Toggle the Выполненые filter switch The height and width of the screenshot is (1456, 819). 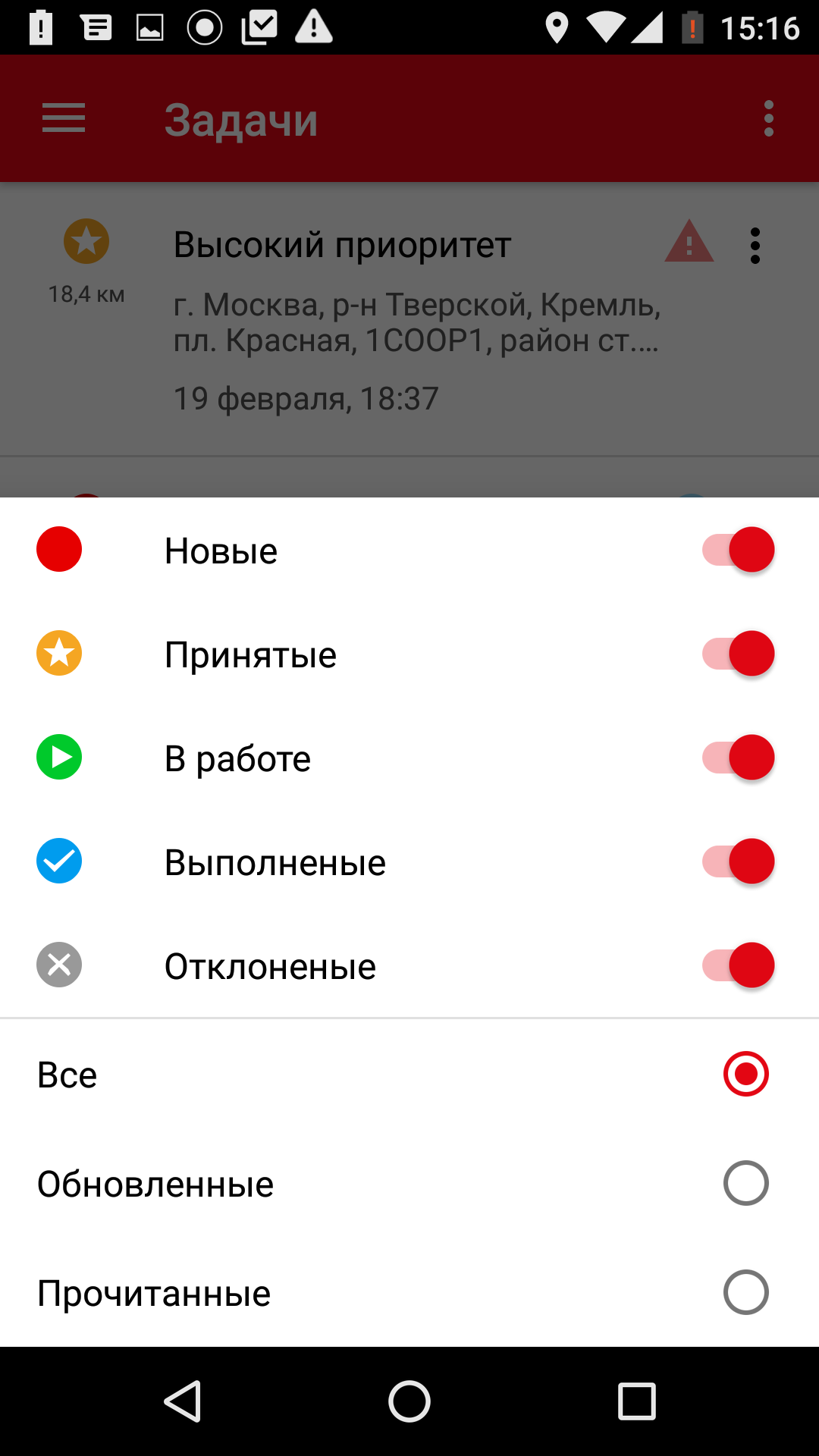point(739,861)
